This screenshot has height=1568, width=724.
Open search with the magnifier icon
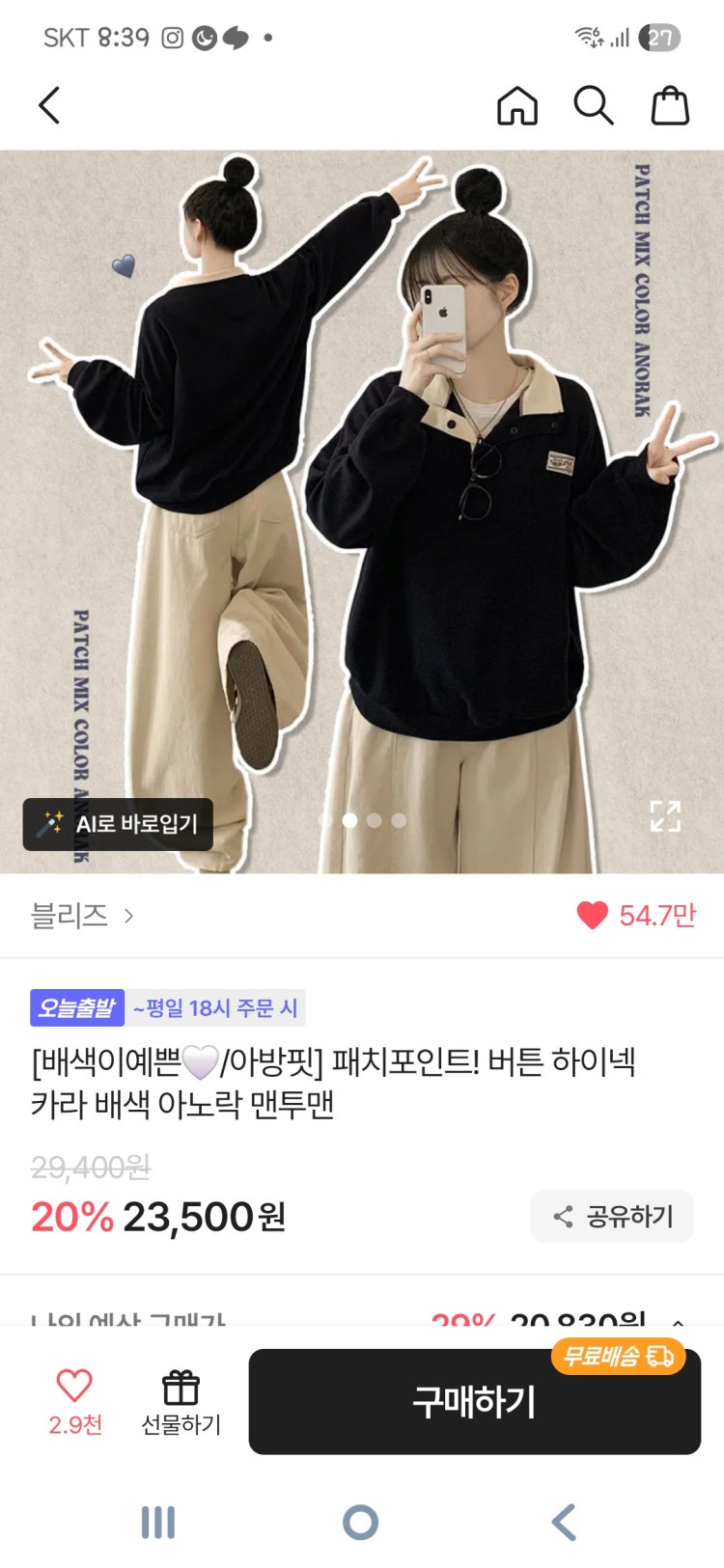593,105
